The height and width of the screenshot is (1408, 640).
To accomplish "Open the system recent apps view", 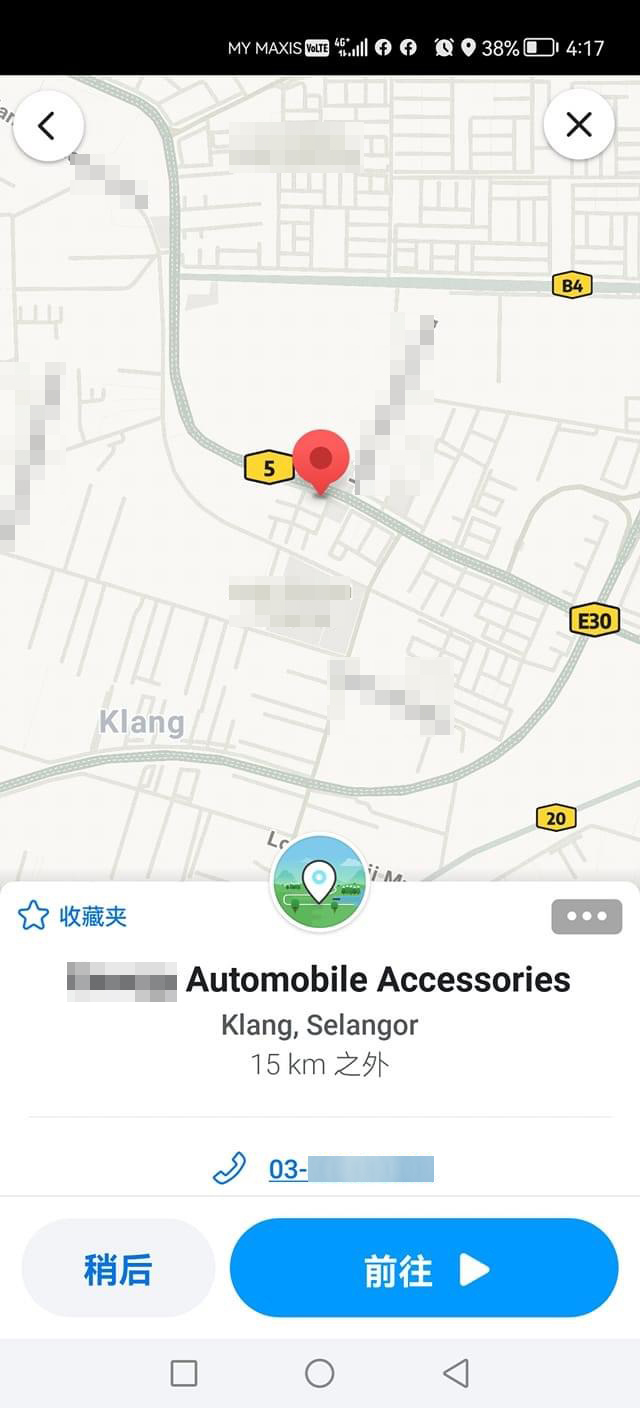I will point(184,1373).
